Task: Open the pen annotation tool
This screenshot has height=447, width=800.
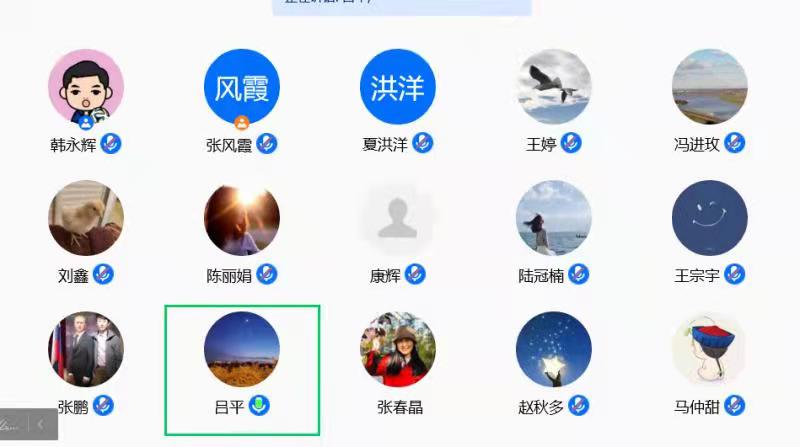Action: 11,424
